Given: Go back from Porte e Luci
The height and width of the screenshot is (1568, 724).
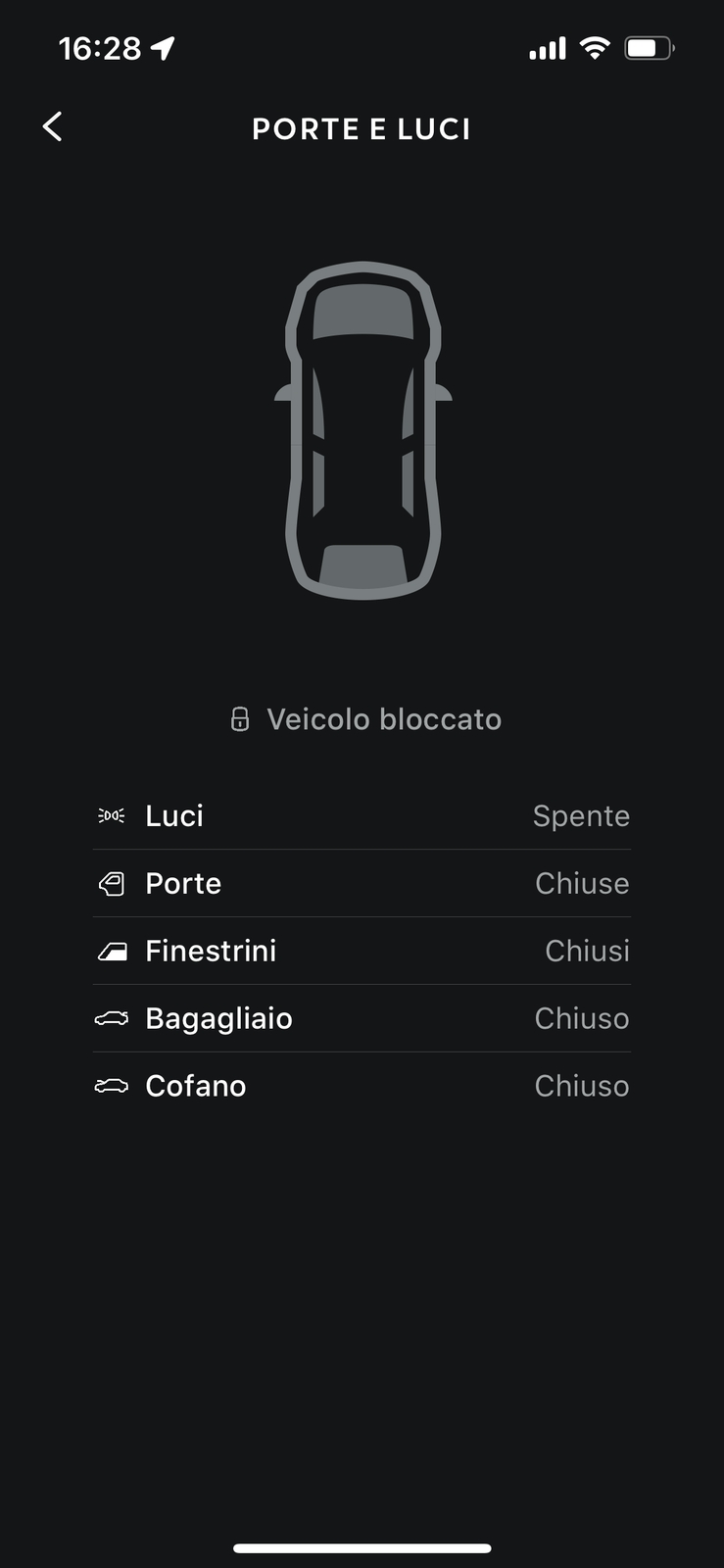Looking at the screenshot, I should tap(53, 126).
